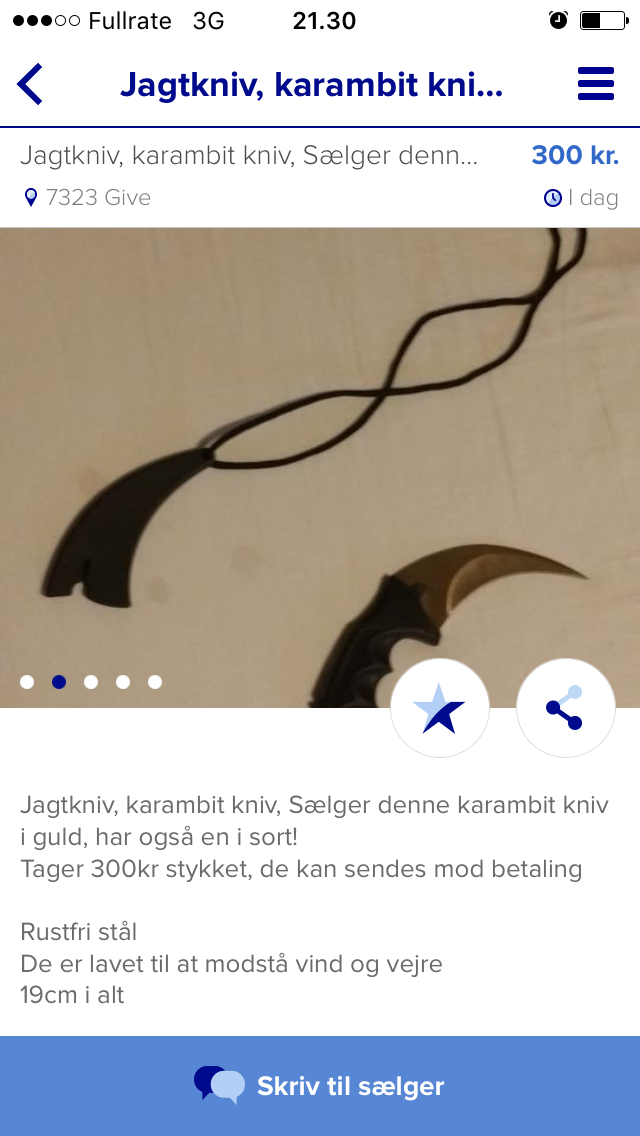Share this karambit knife listing
This screenshot has height=1136, width=640.
565,708
